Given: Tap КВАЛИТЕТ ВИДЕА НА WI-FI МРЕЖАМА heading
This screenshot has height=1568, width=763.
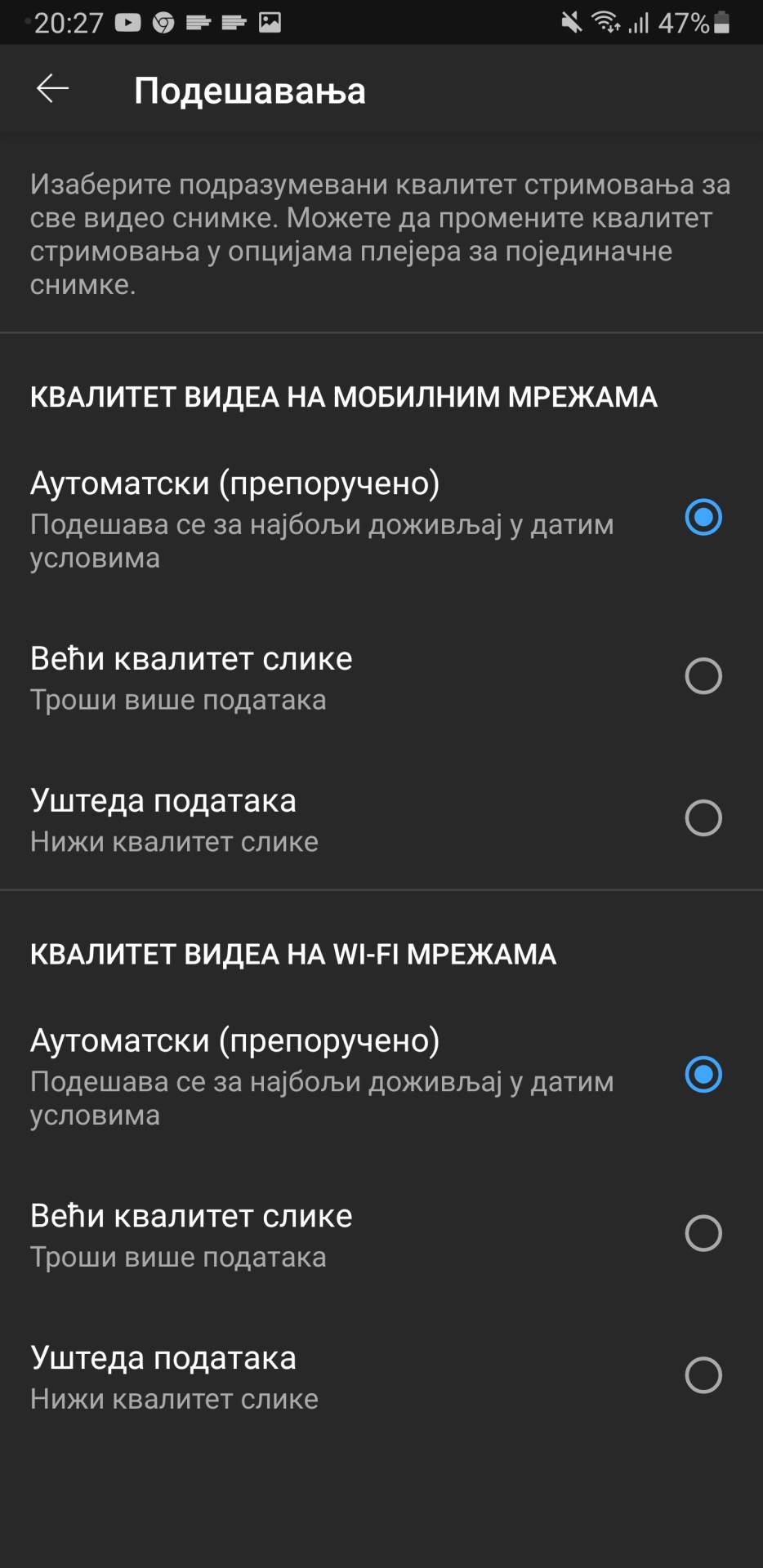Looking at the screenshot, I should (x=292, y=954).
